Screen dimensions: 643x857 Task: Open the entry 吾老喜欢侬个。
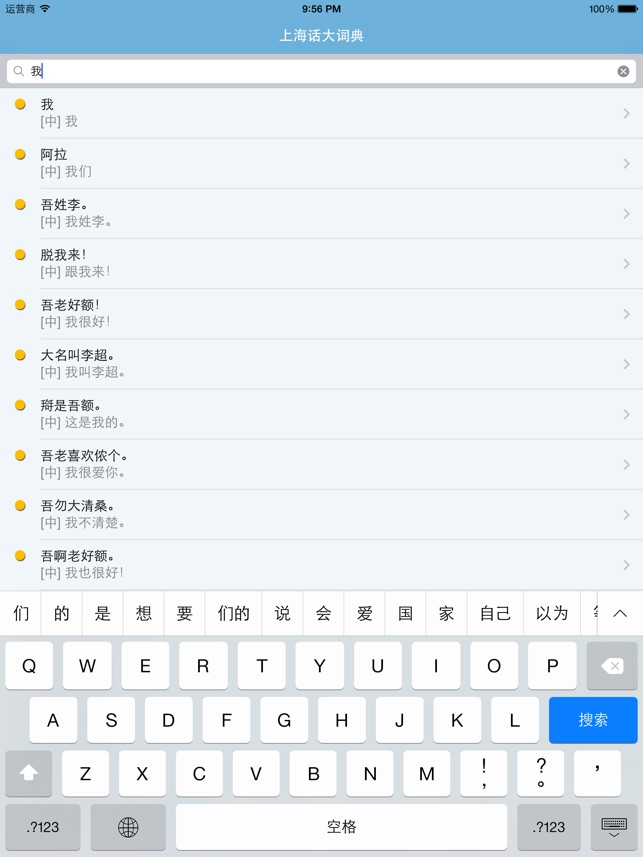[x=320, y=464]
